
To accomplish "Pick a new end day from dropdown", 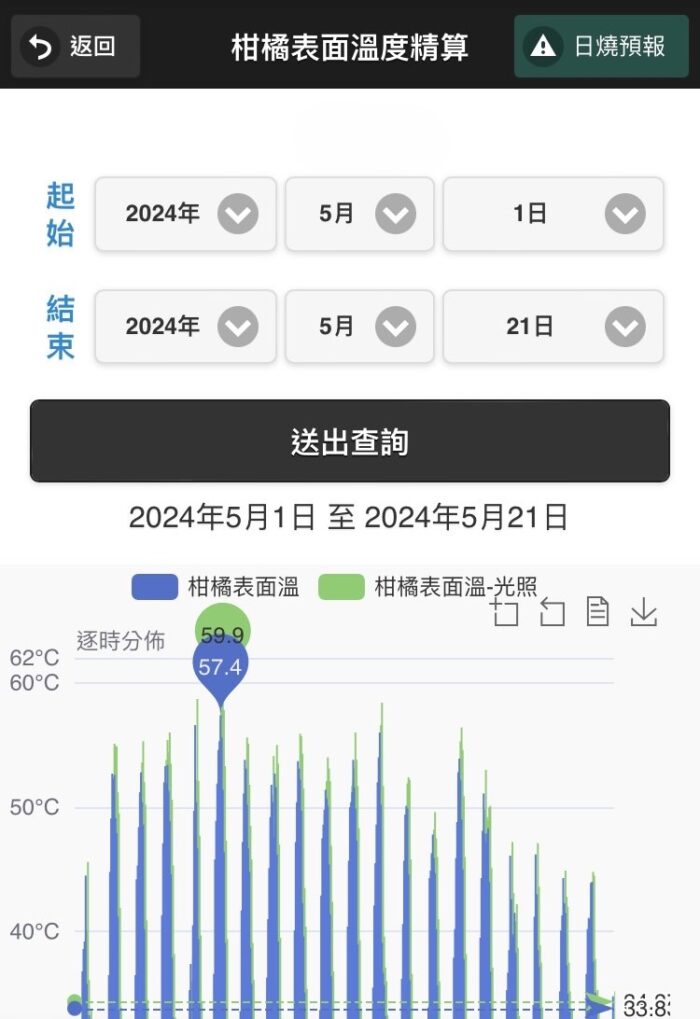I will (x=553, y=327).
